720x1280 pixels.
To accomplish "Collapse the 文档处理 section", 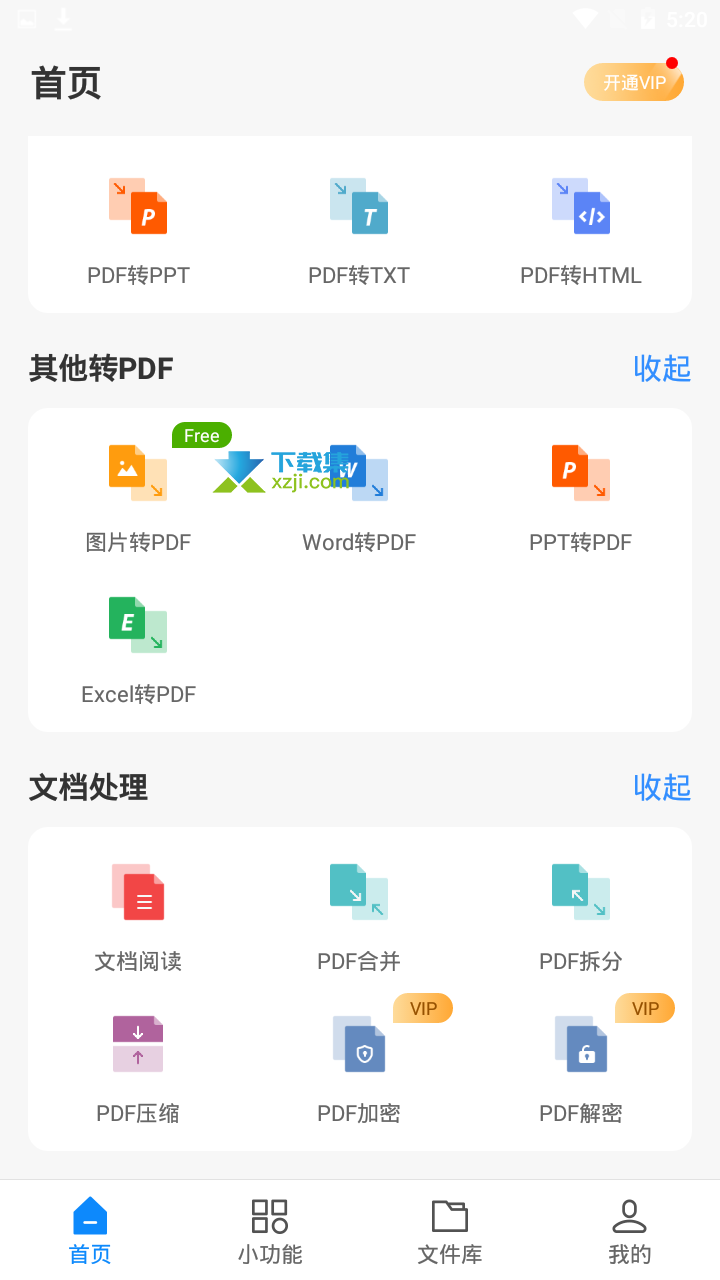I will tap(662, 787).
